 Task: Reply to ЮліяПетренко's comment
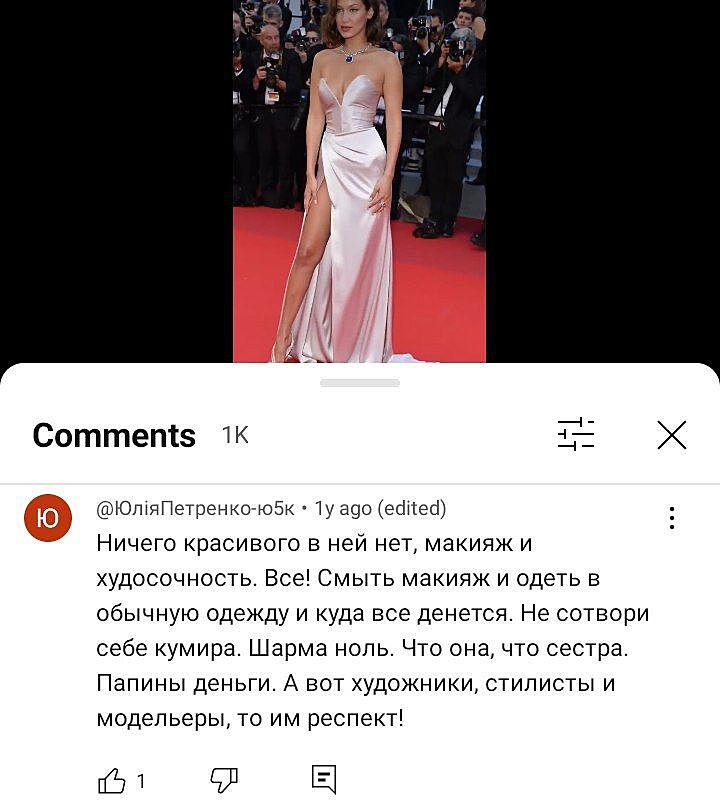point(323,780)
